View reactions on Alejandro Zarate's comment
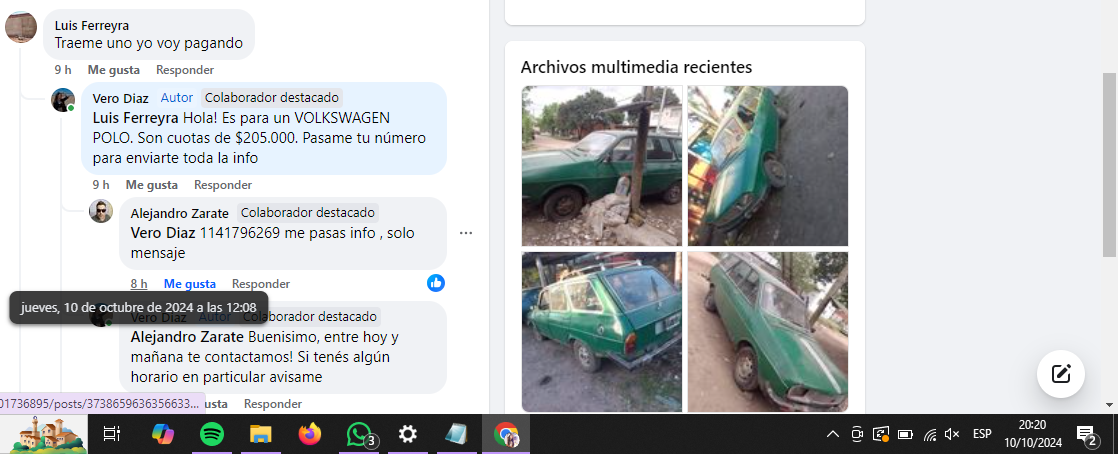Image resolution: width=1118 pixels, height=454 pixels. (x=436, y=283)
